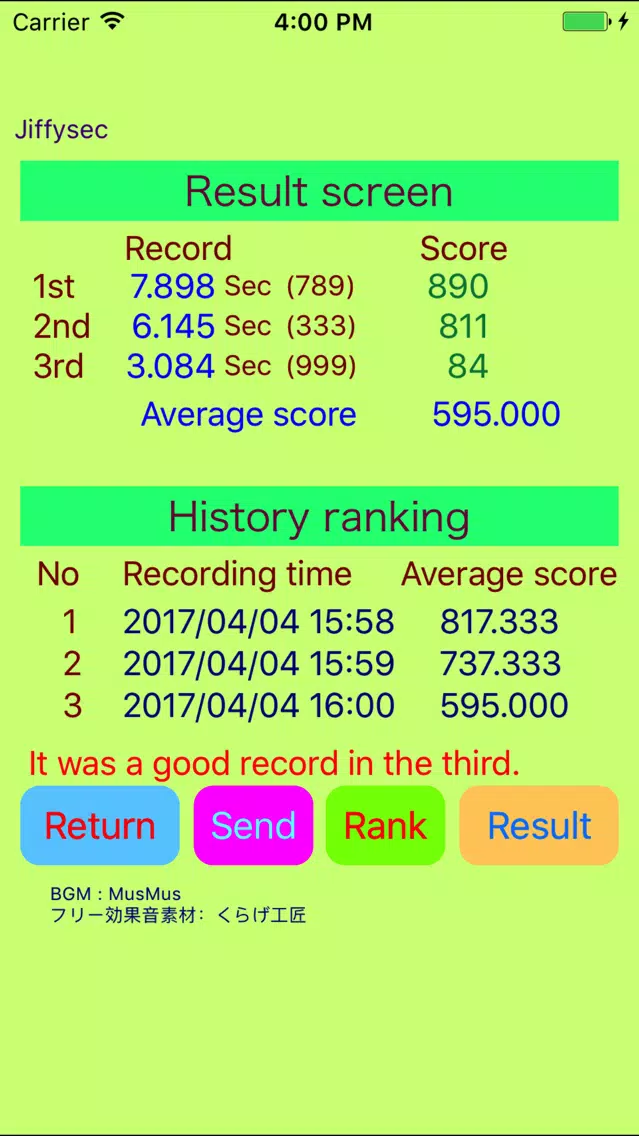Send the score with the Send button
This screenshot has height=1136, width=639.
[x=253, y=826]
